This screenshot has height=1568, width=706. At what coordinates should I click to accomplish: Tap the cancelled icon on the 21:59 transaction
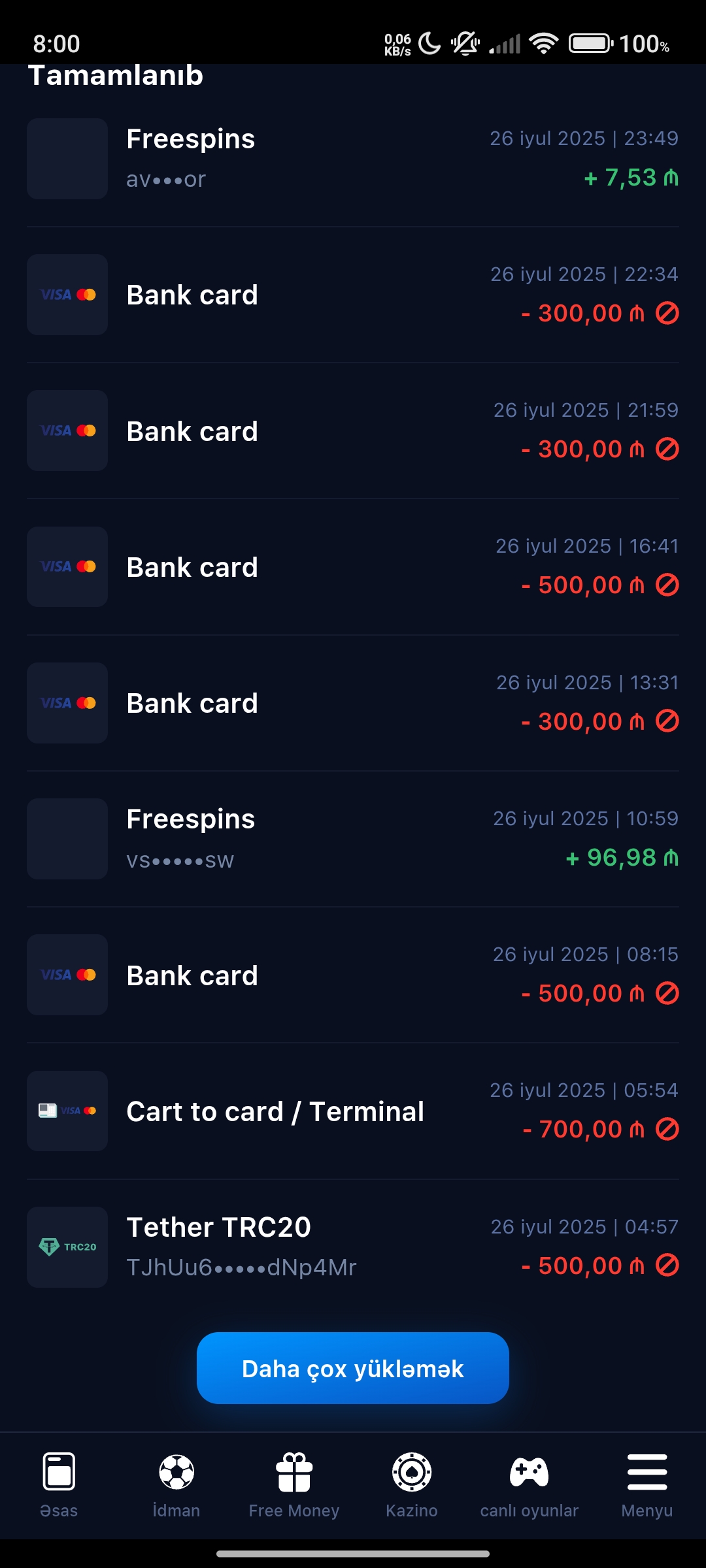(667, 449)
